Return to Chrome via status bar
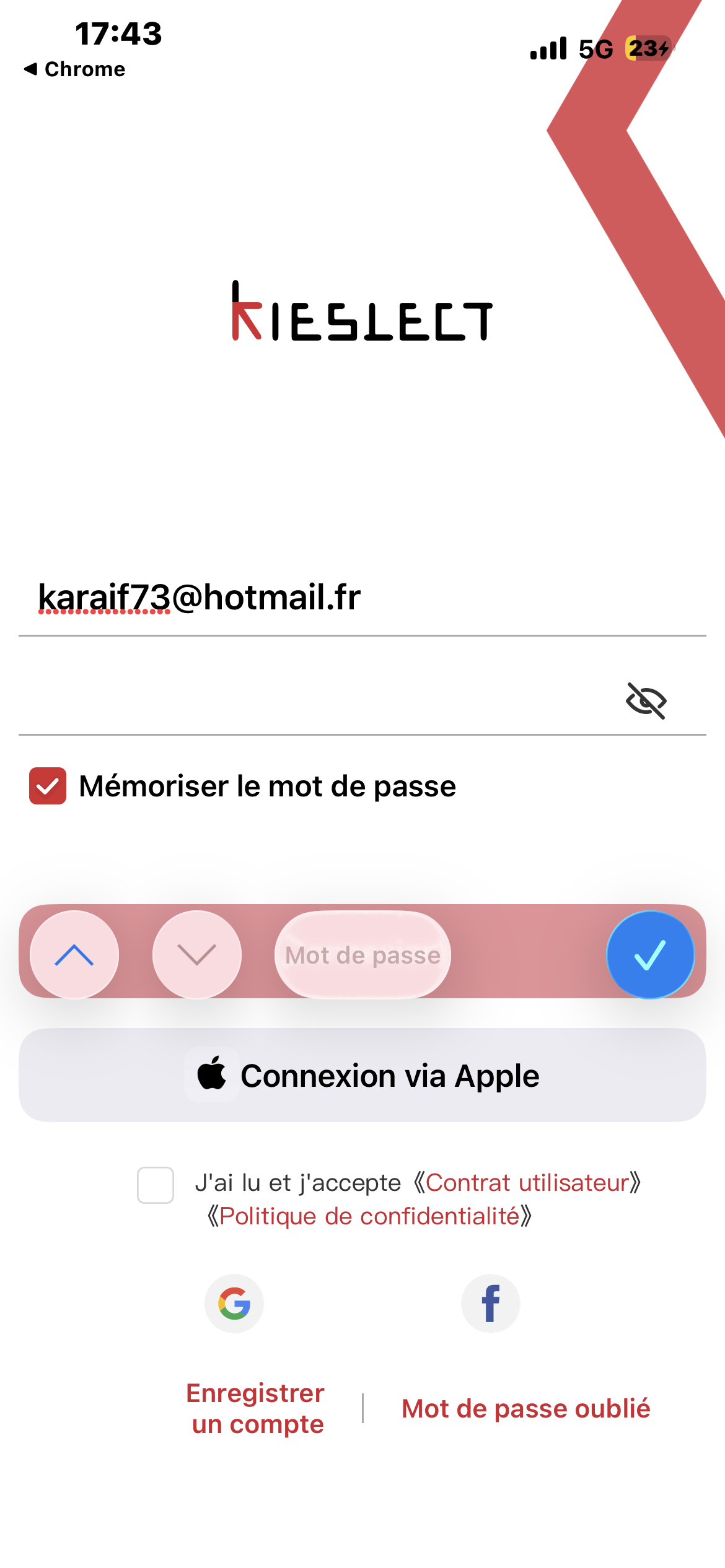This screenshot has width=725, height=1568. (74, 69)
